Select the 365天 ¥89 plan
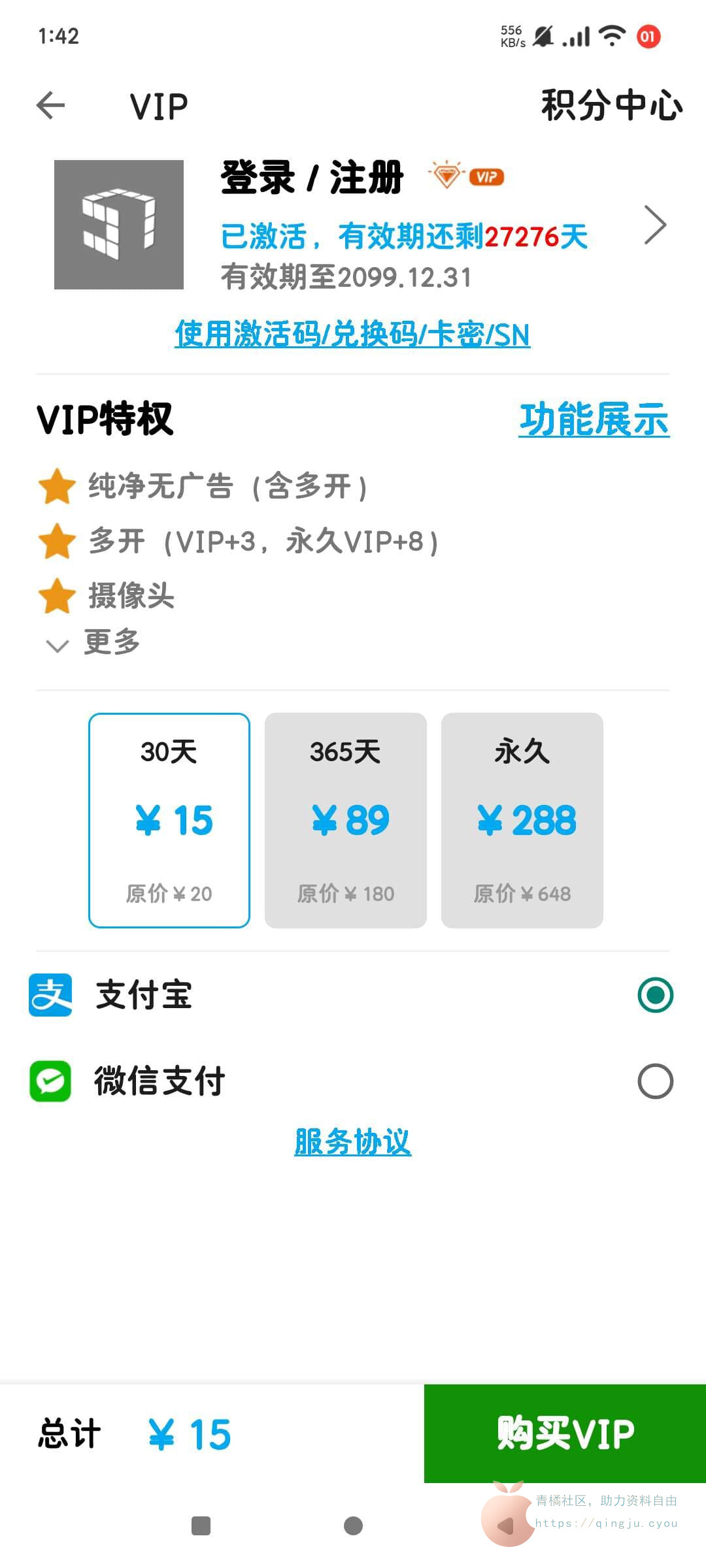Viewport: 706px width, 1568px height. point(346,820)
